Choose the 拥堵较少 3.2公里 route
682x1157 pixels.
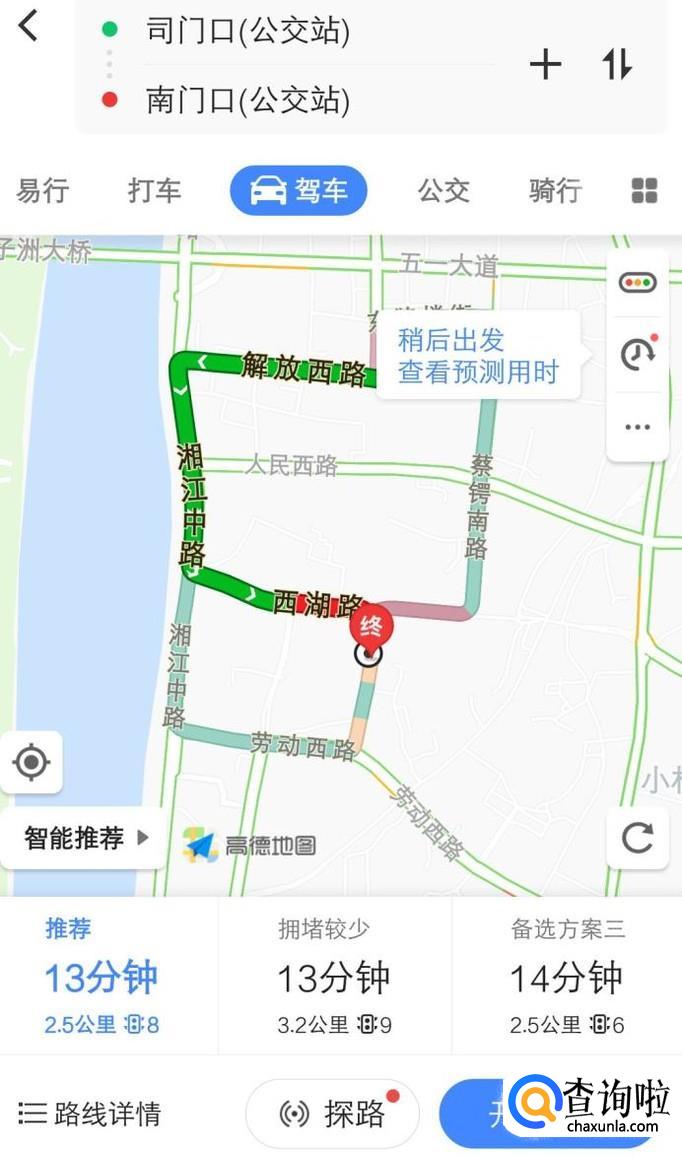[x=334, y=976]
